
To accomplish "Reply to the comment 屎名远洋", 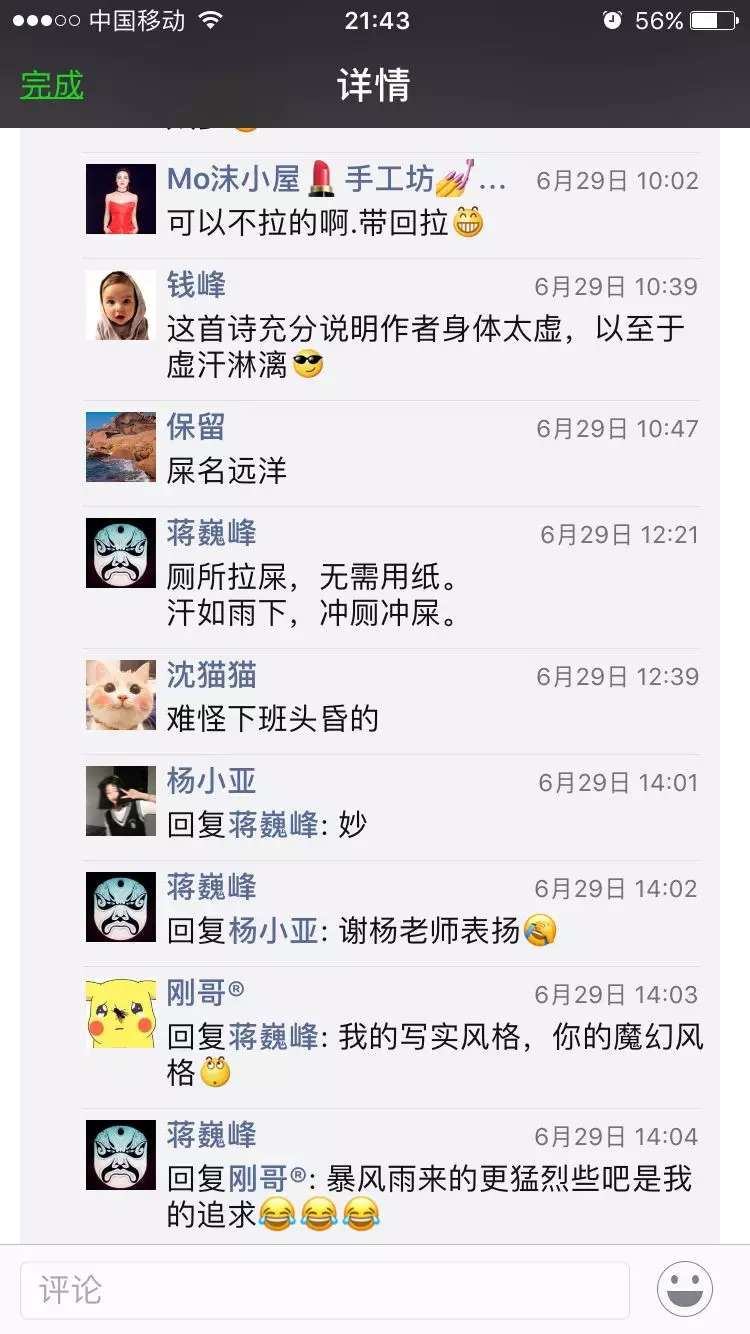I will coord(227,470).
